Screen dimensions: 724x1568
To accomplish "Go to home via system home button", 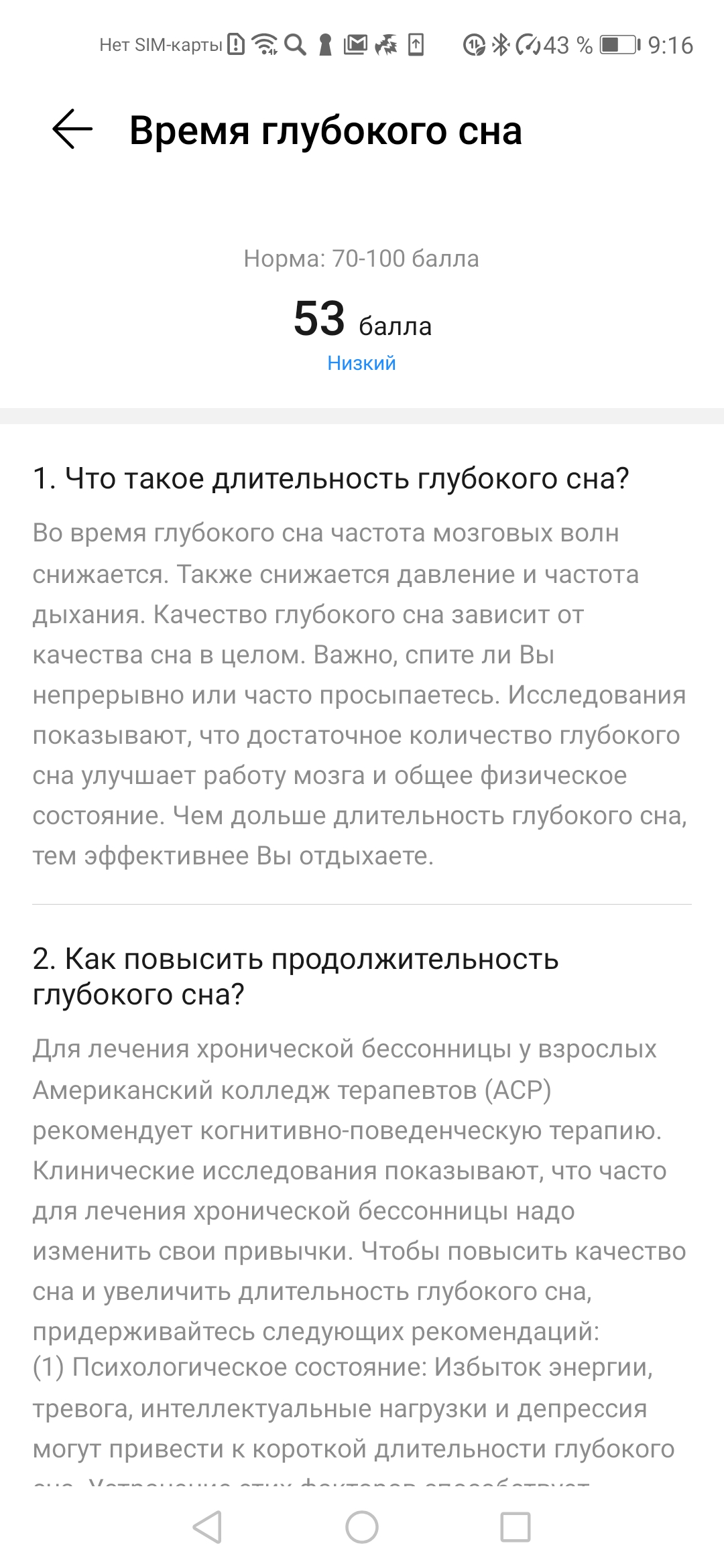I will click(x=362, y=1528).
